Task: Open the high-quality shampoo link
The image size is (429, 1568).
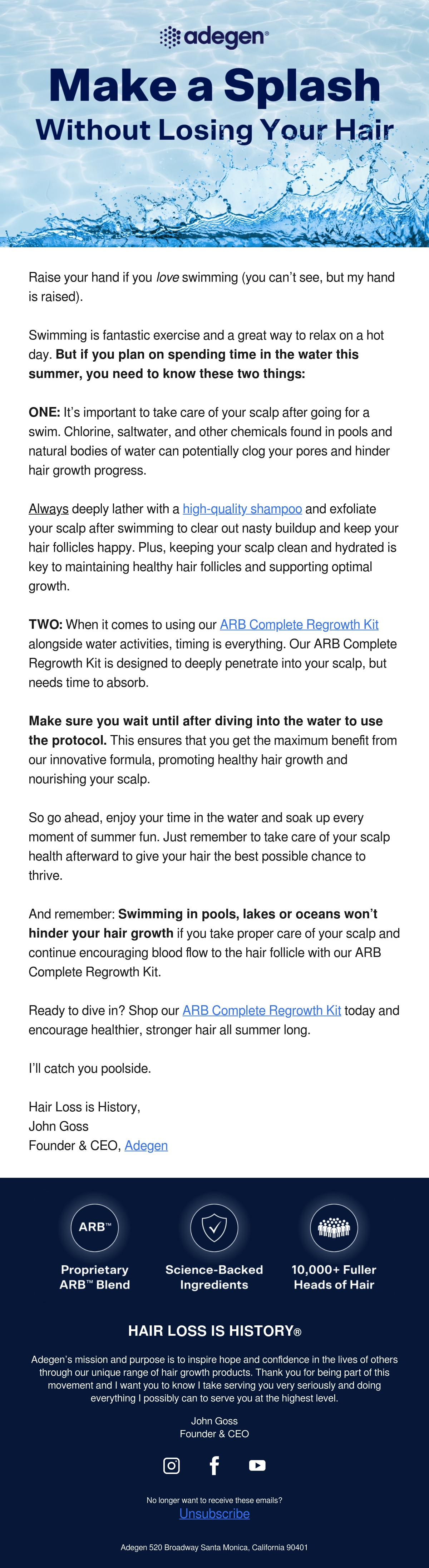Action: click(x=242, y=509)
